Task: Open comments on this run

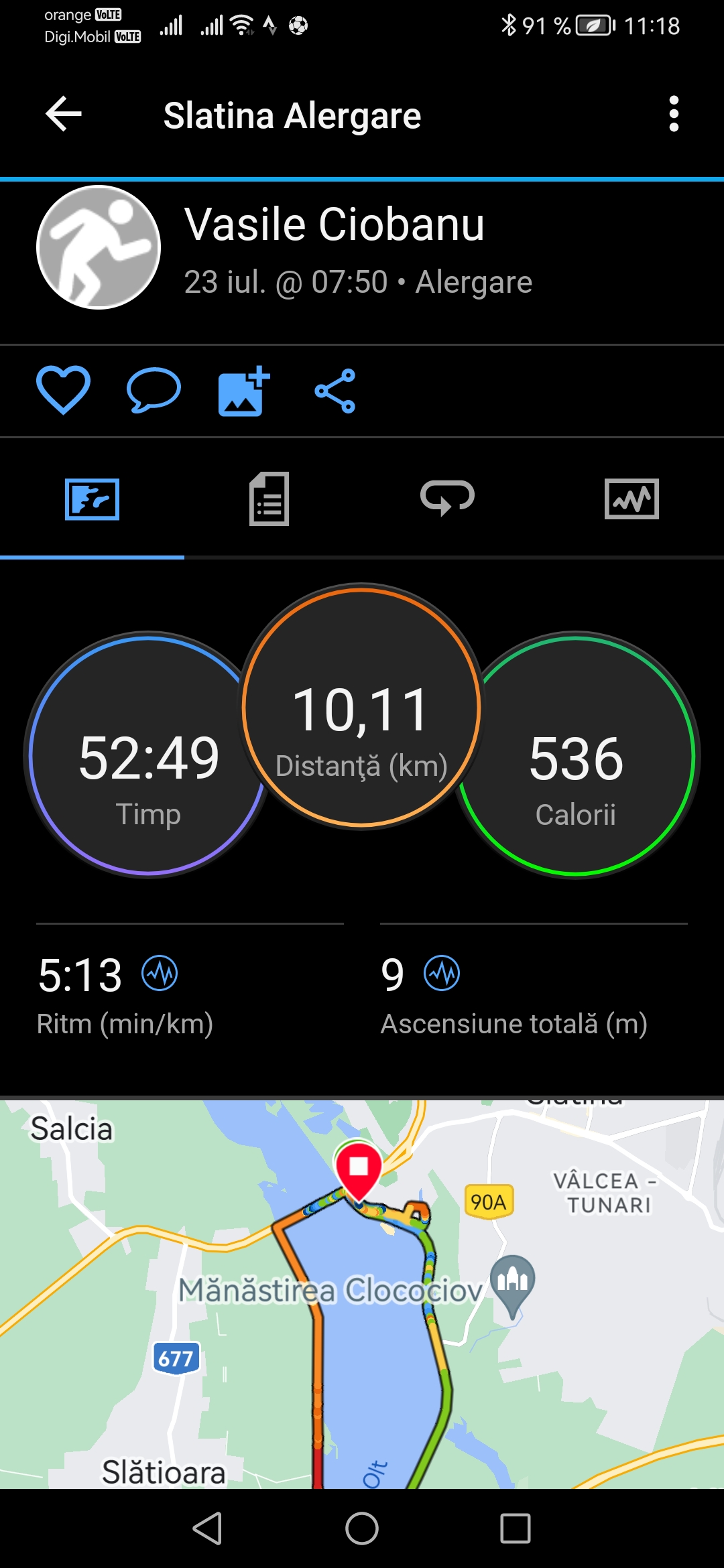Action: (154, 390)
